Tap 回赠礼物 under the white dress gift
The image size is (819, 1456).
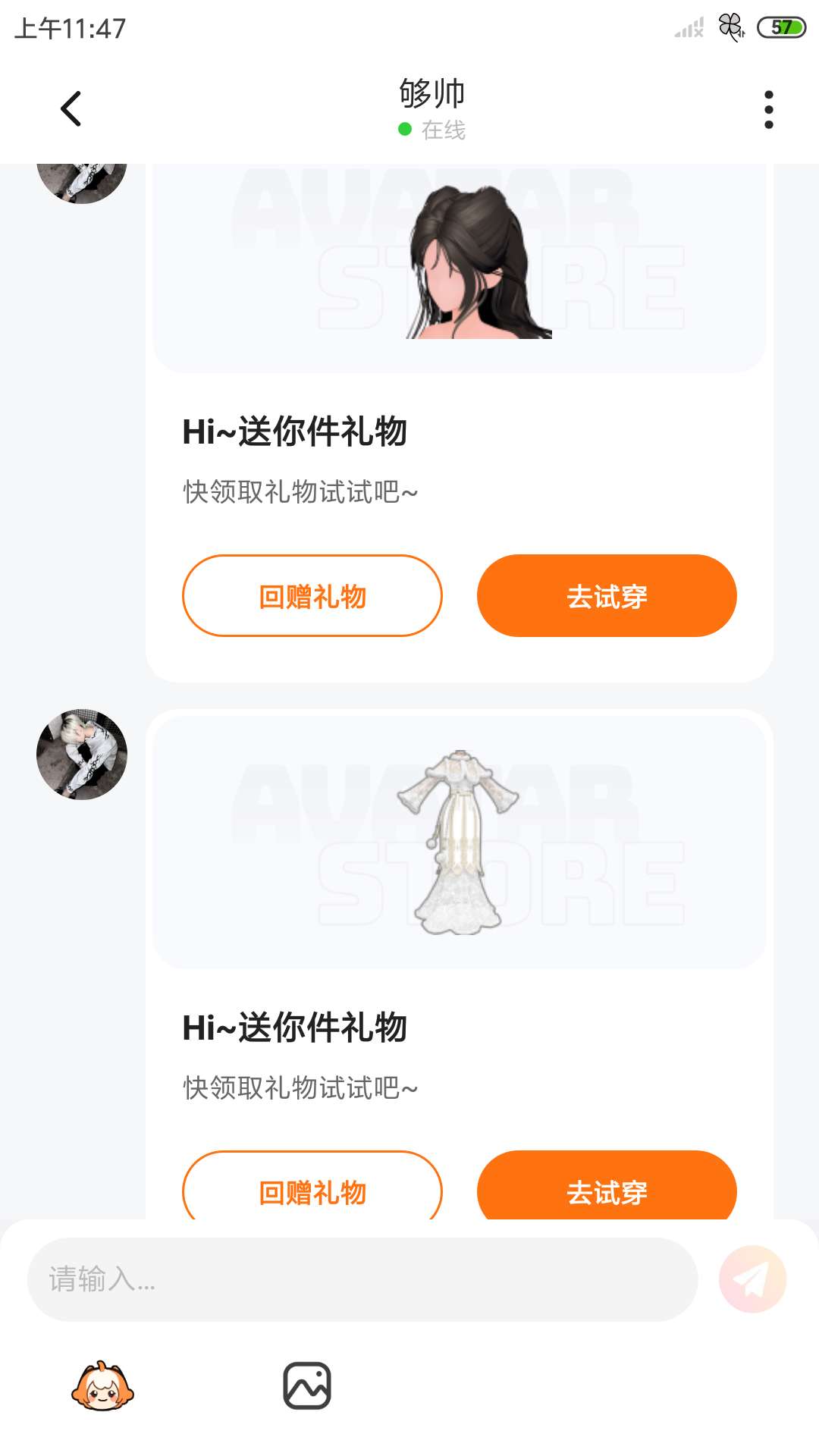pyautogui.click(x=312, y=1188)
